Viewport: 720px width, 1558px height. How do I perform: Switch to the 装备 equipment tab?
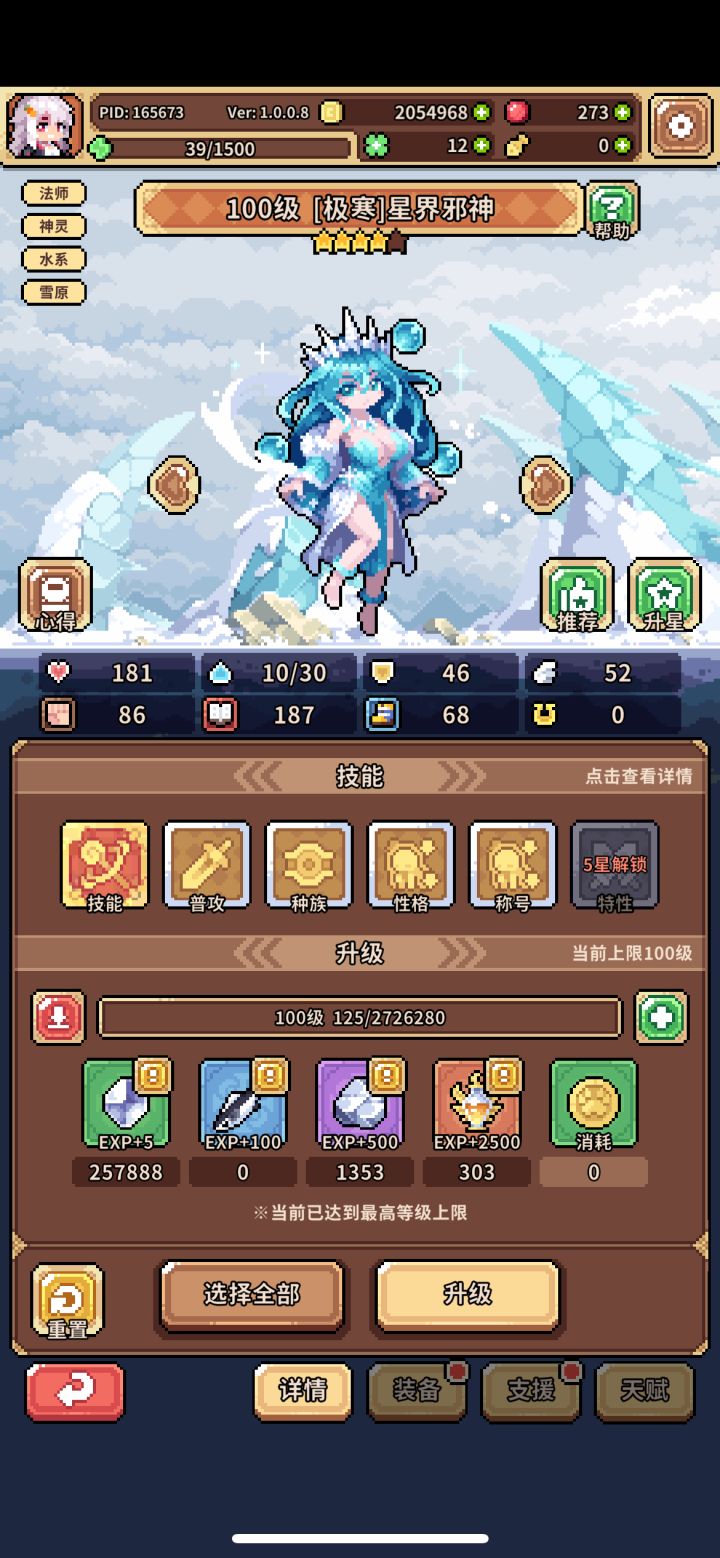click(416, 1391)
